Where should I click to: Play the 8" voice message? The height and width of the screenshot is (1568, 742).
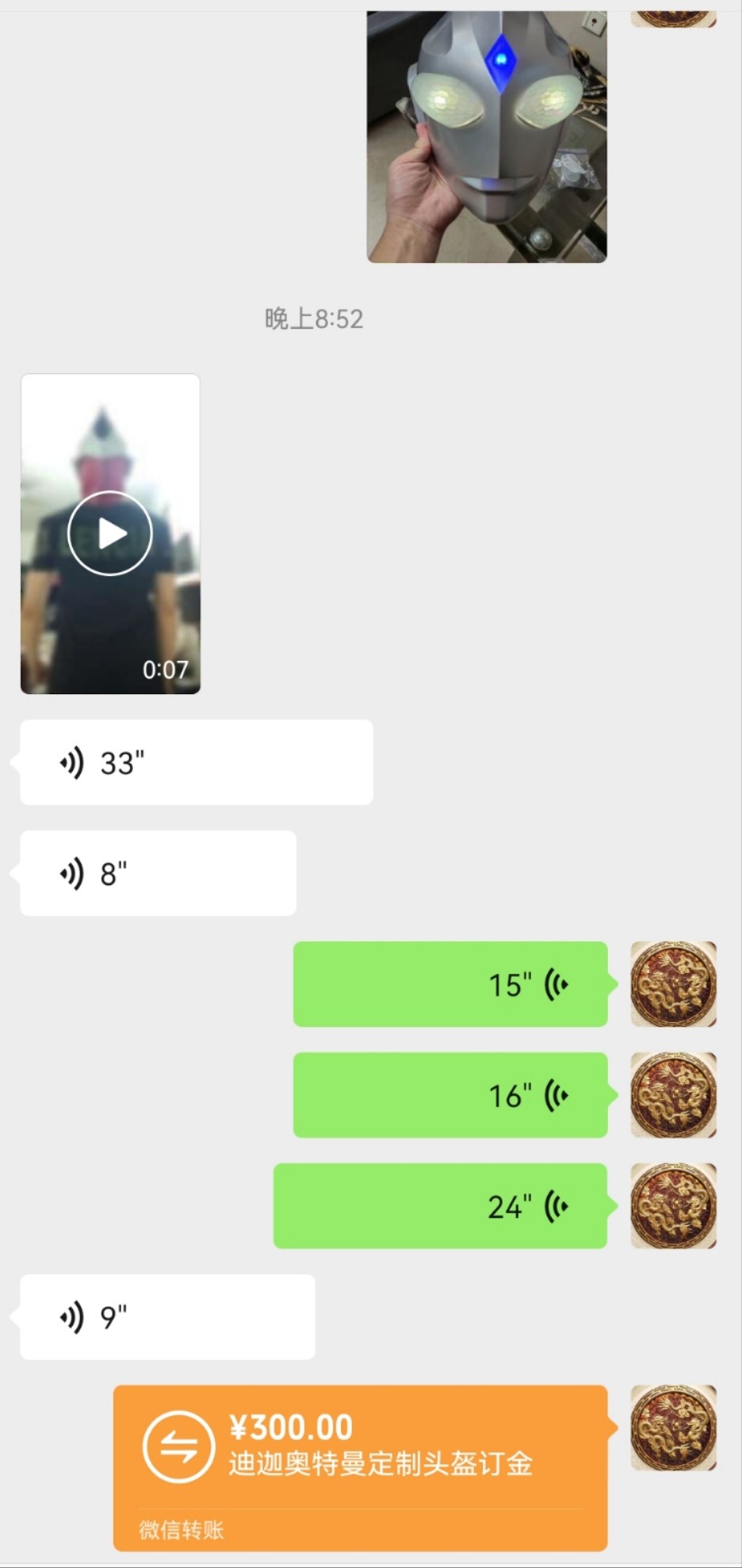158,873
